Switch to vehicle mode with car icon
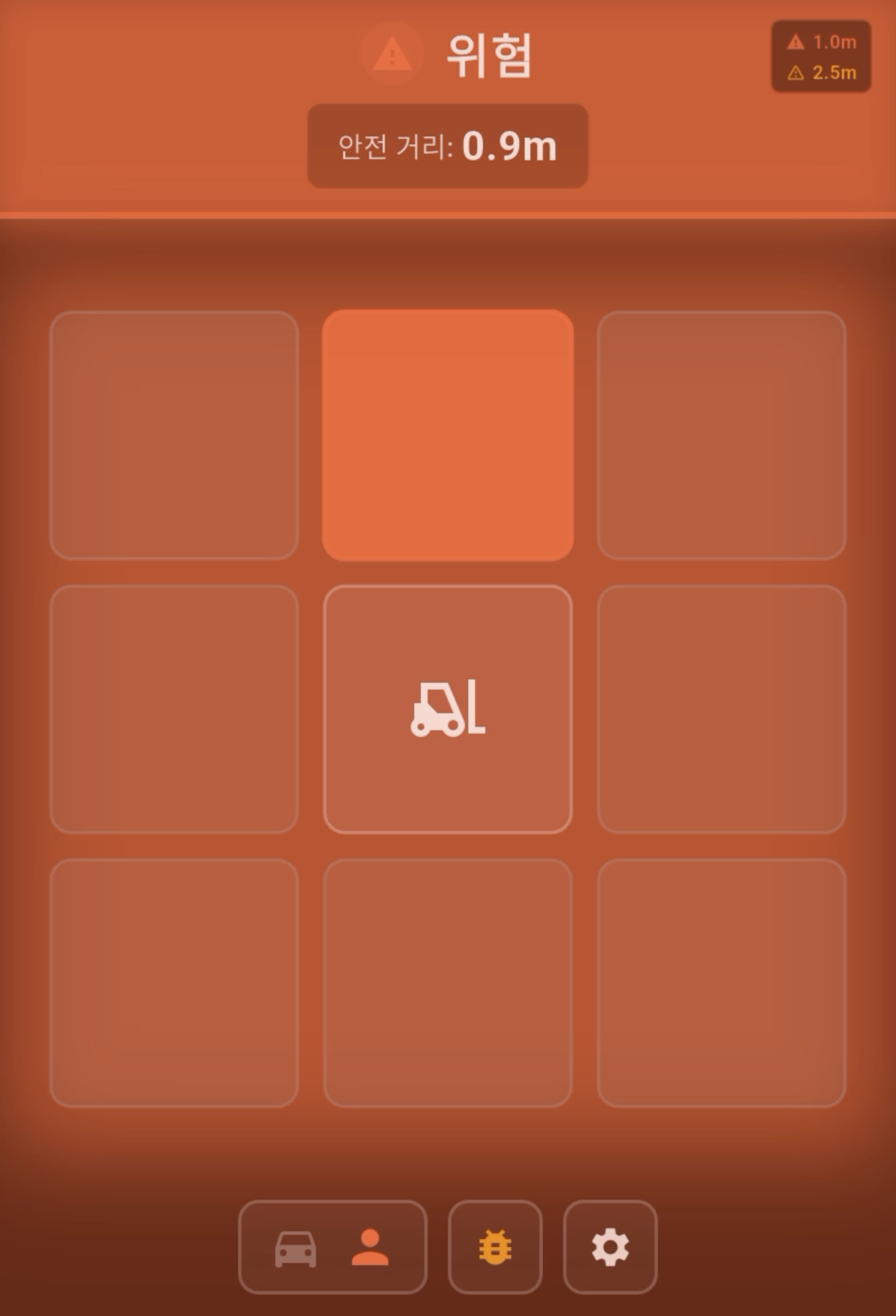 tap(296, 1249)
